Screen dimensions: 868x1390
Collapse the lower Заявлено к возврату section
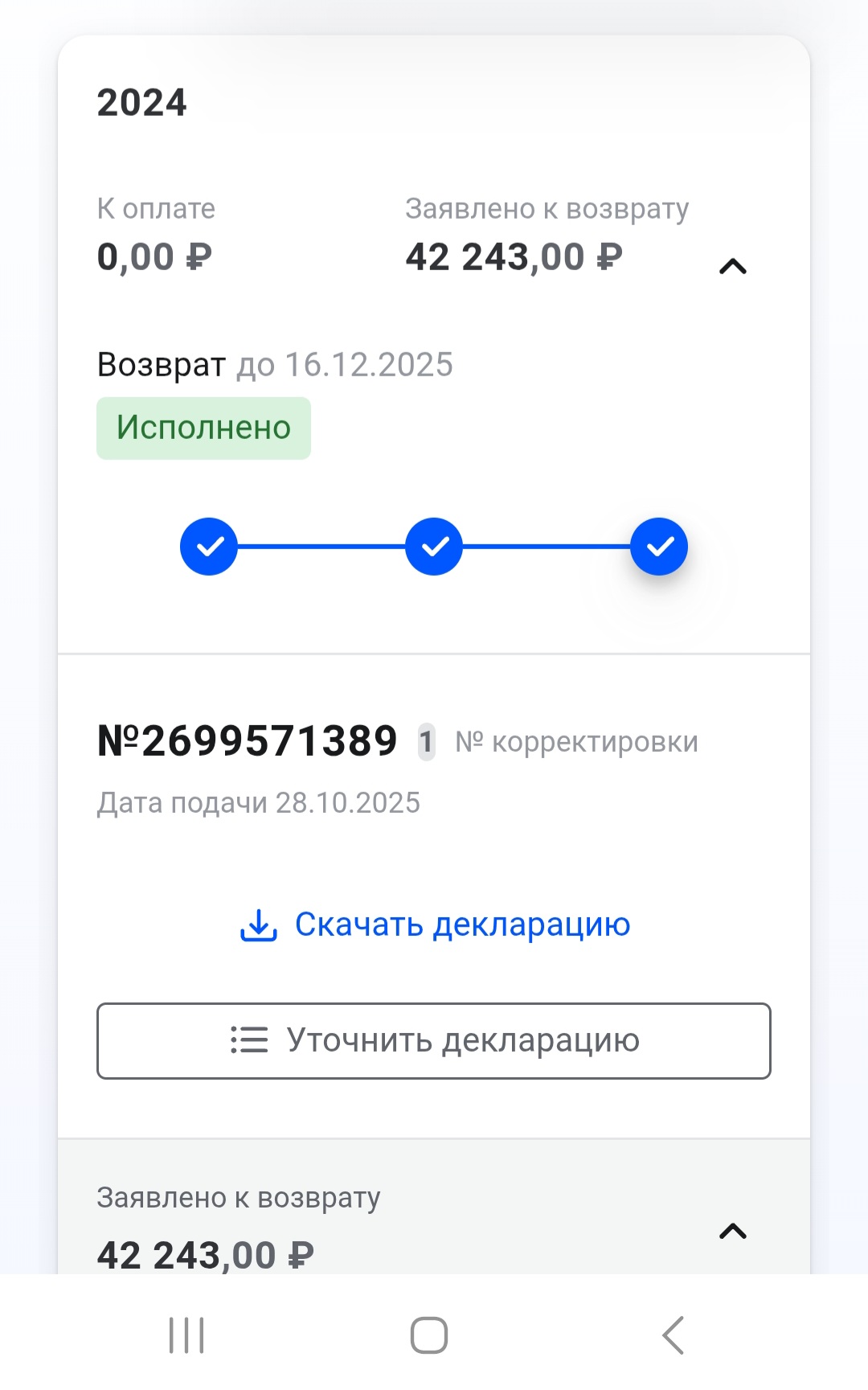tap(732, 1231)
